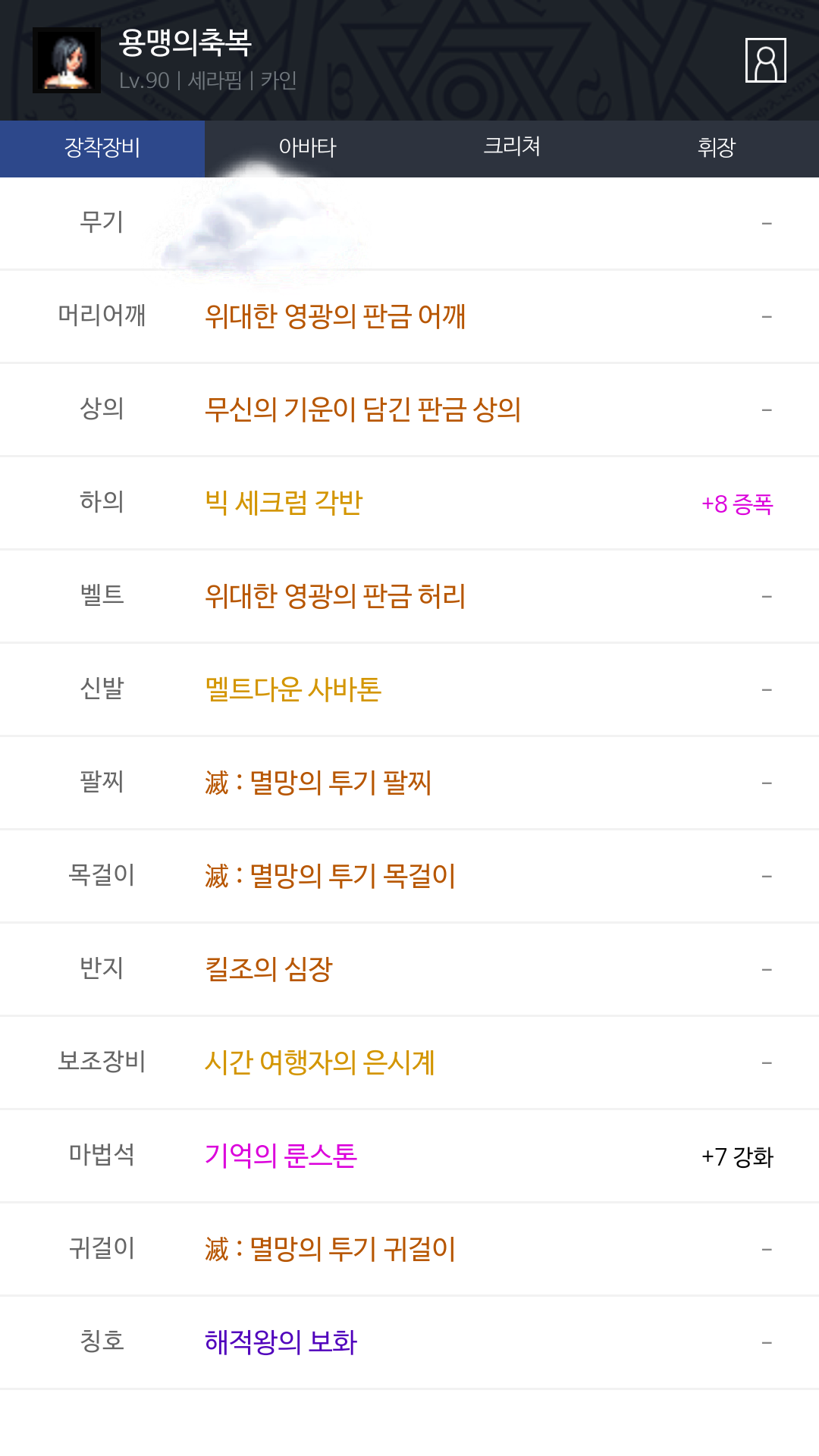Open the 멸망의 투기 목걸이 item

[x=330, y=876]
